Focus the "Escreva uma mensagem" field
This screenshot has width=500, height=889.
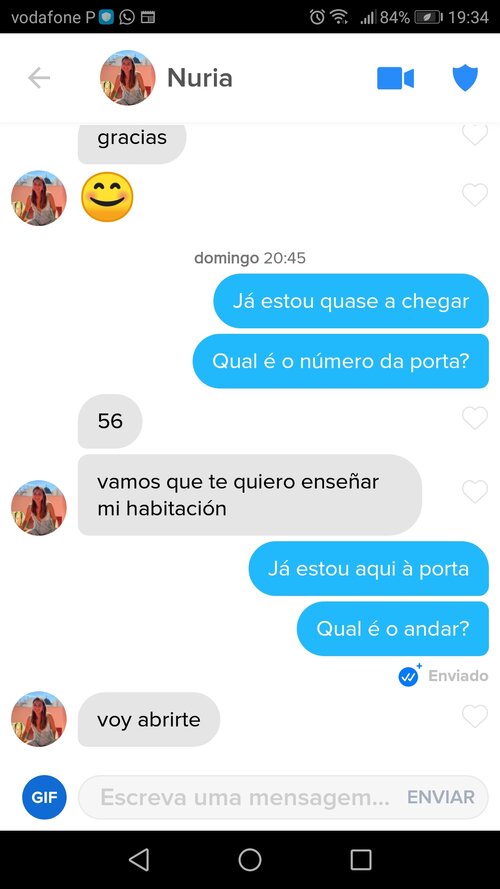(245, 798)
